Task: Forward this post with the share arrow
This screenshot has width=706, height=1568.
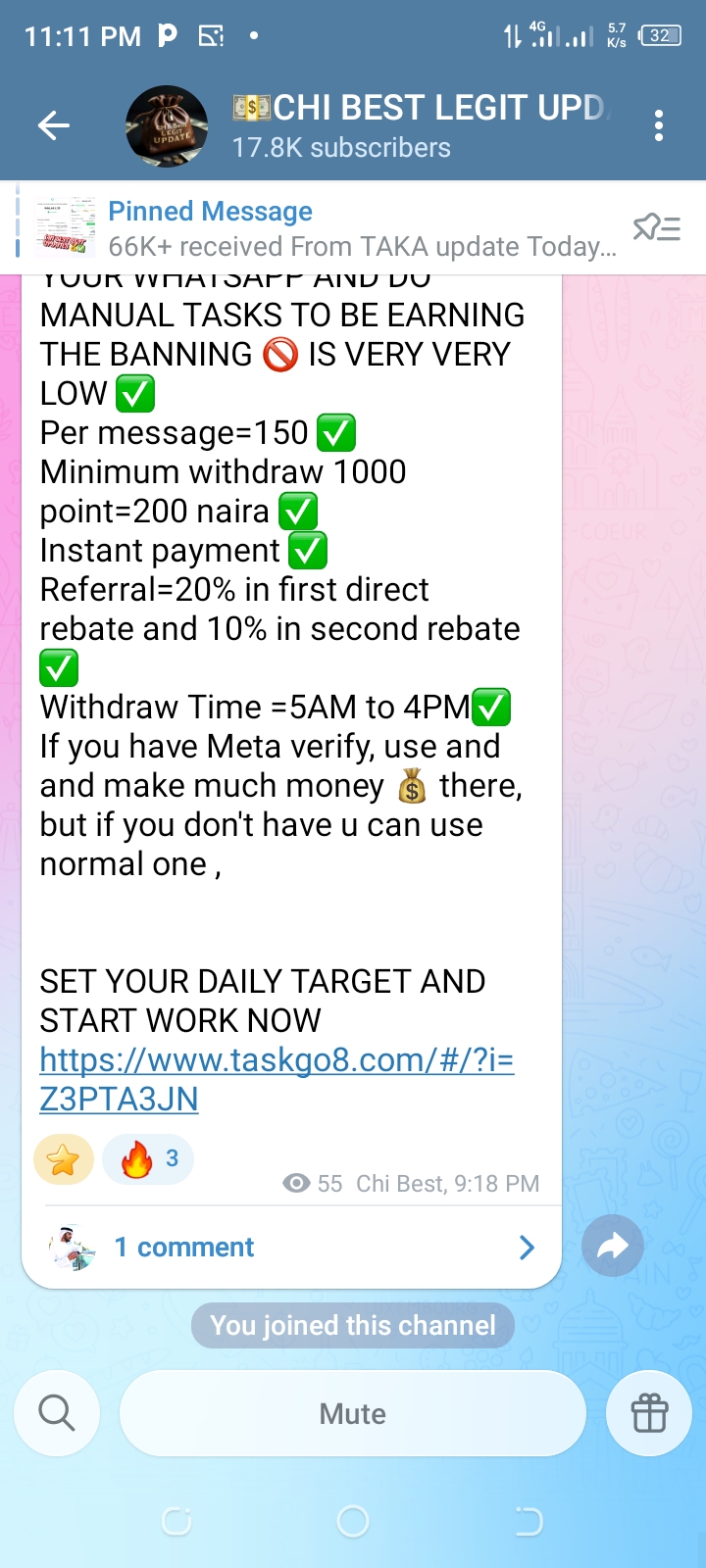Action: [613, 1247]
